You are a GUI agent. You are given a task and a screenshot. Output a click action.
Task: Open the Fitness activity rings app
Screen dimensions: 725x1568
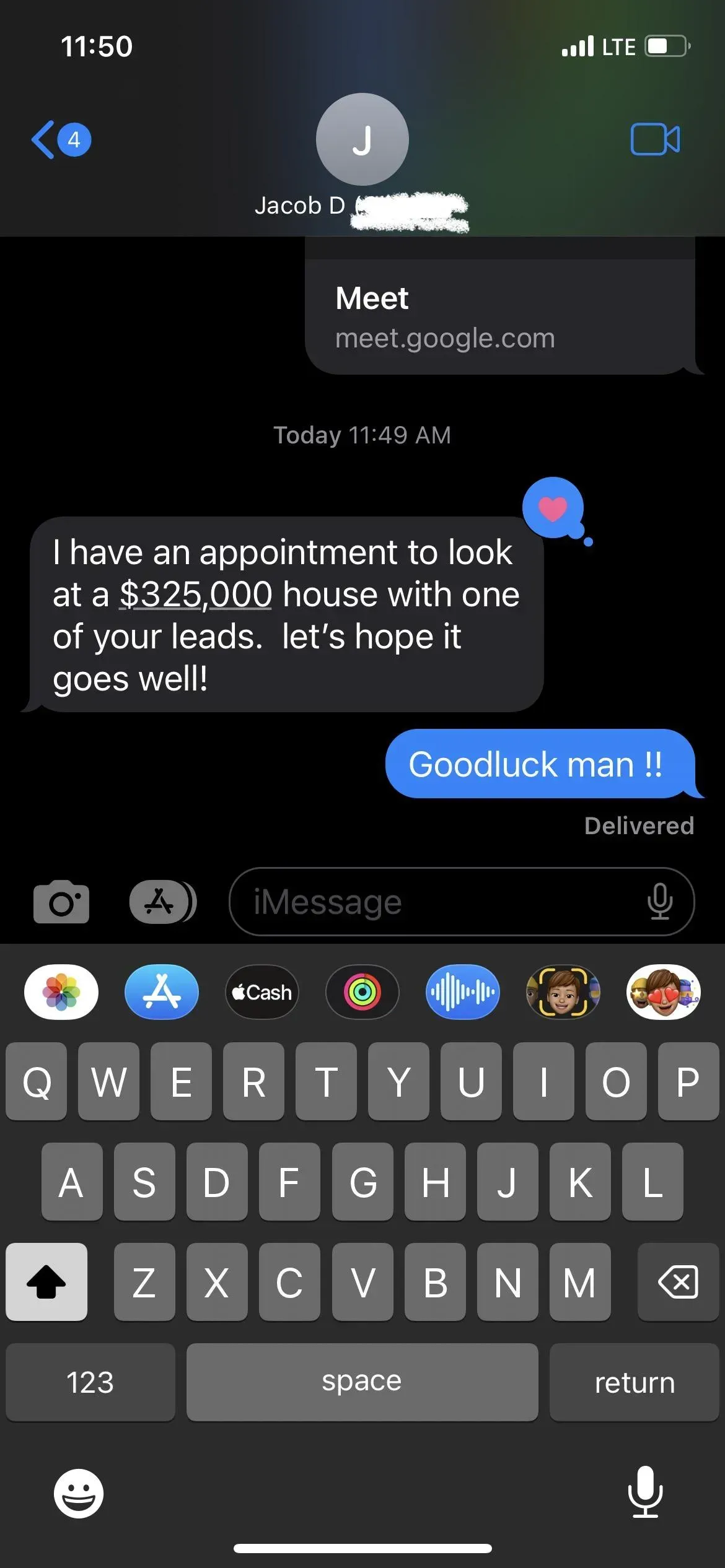[x=362, y=992]
